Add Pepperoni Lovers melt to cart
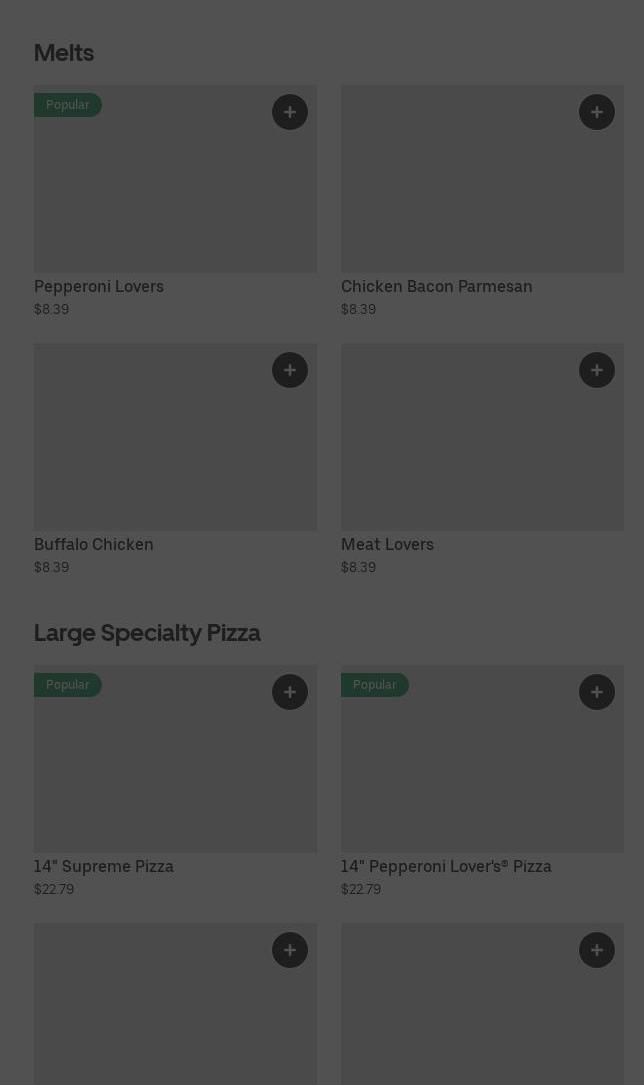The height and width of the screenshot is (1085, 644). [x=290, y=112]
